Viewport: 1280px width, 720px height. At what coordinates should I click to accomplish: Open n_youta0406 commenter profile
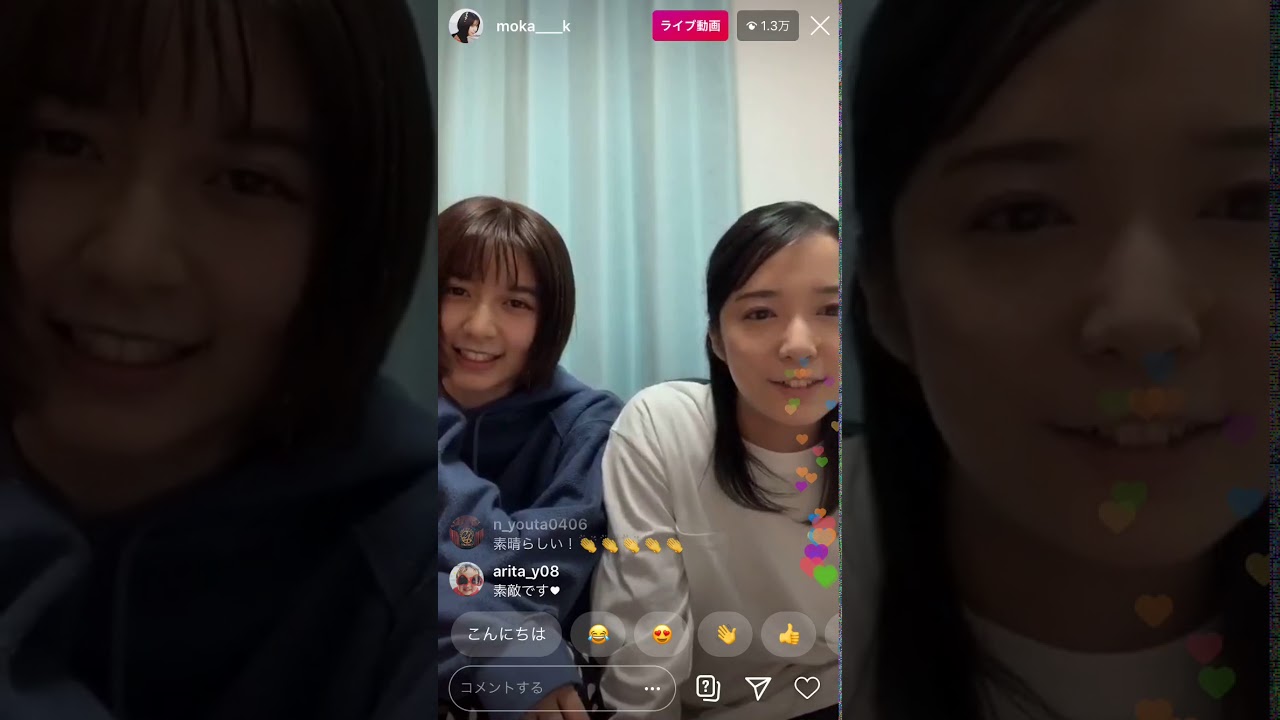tap(466, 532)
